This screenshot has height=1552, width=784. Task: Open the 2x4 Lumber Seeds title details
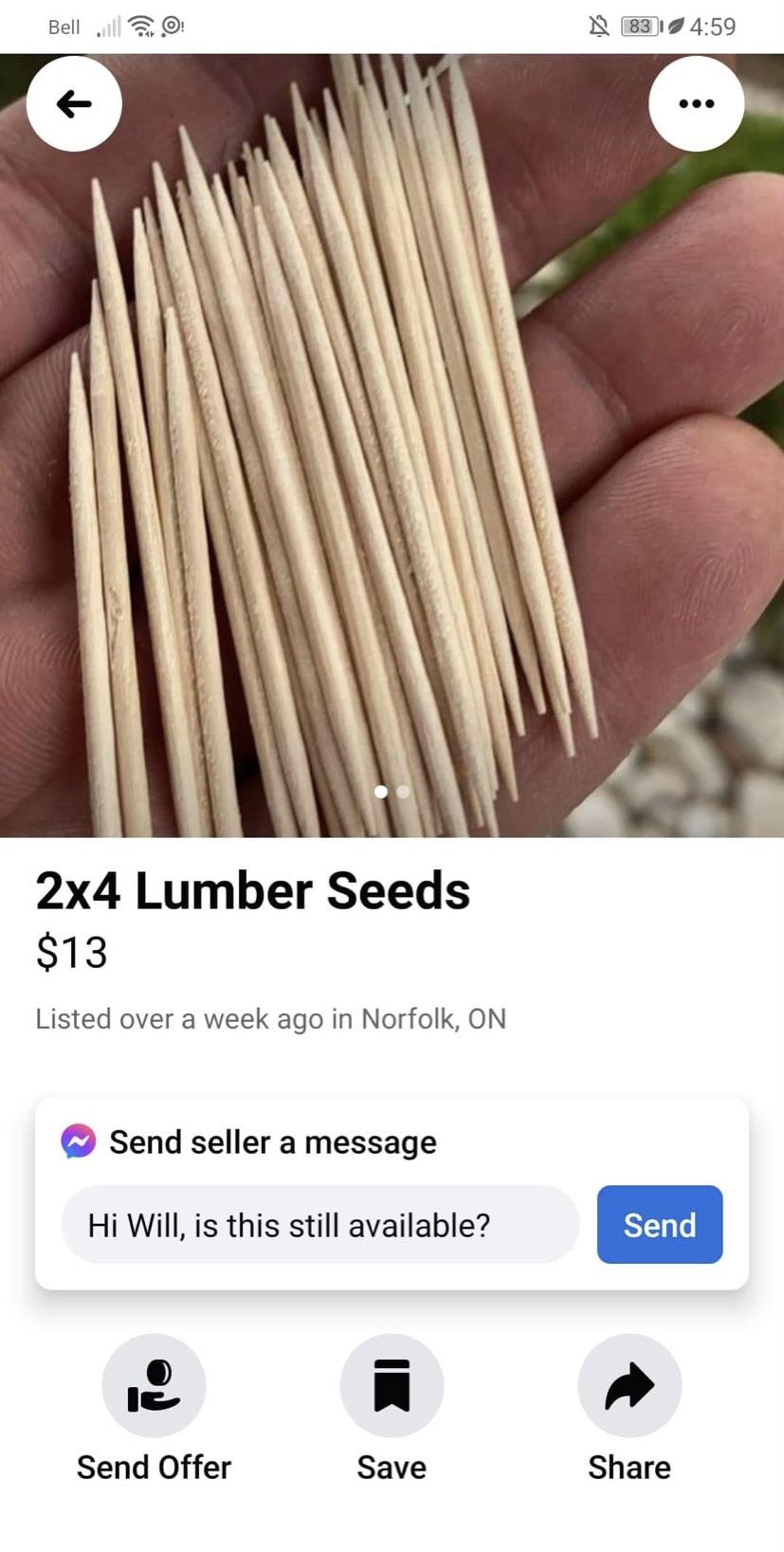coord(252,888)
